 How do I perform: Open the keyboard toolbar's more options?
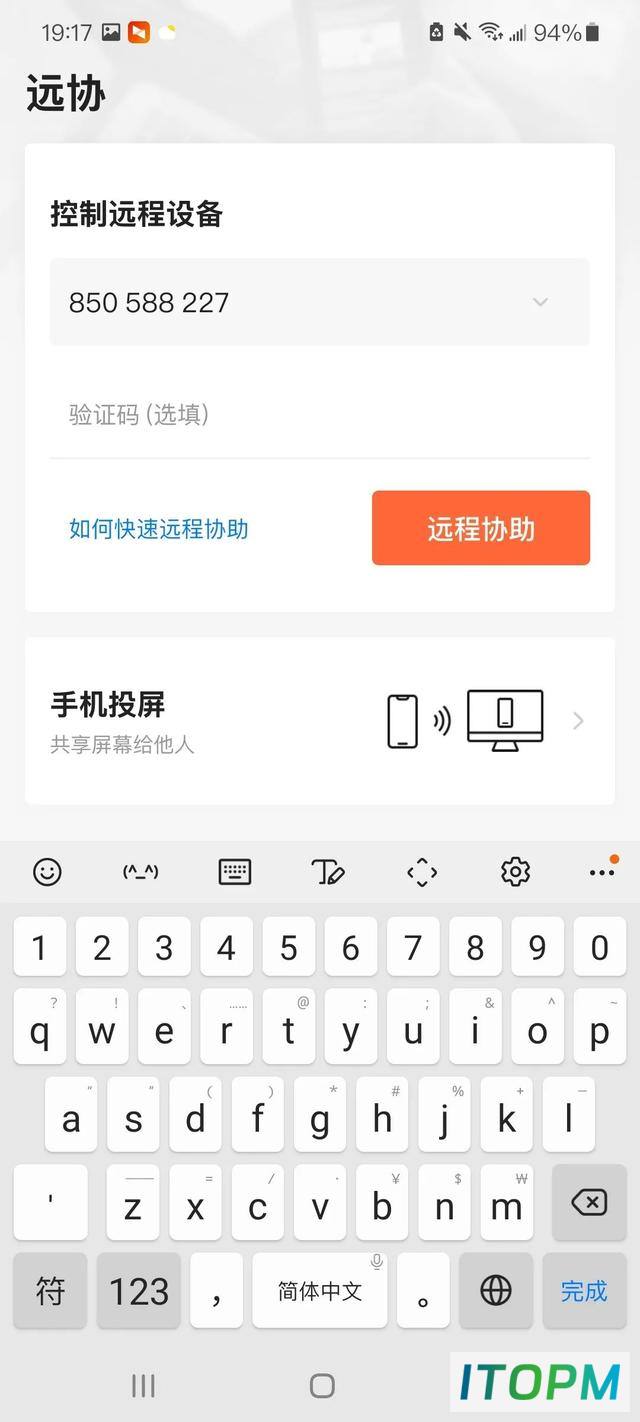pyautogui.click(x=603, y=871)
